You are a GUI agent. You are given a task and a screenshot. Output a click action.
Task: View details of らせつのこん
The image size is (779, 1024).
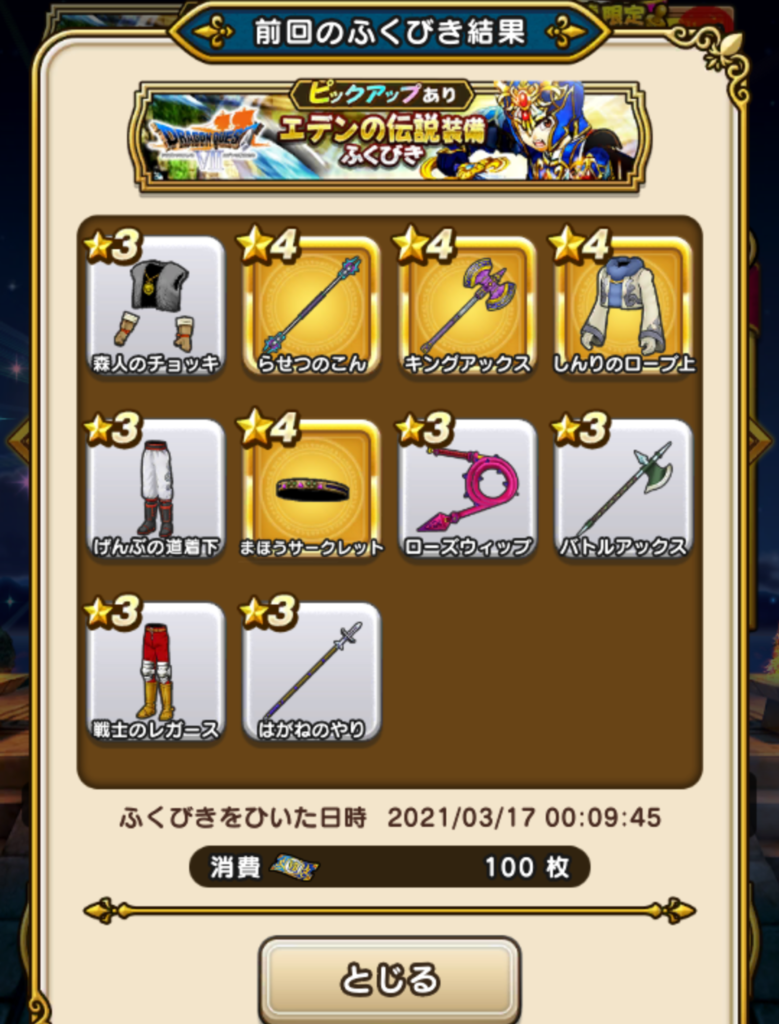click(312, 306)
